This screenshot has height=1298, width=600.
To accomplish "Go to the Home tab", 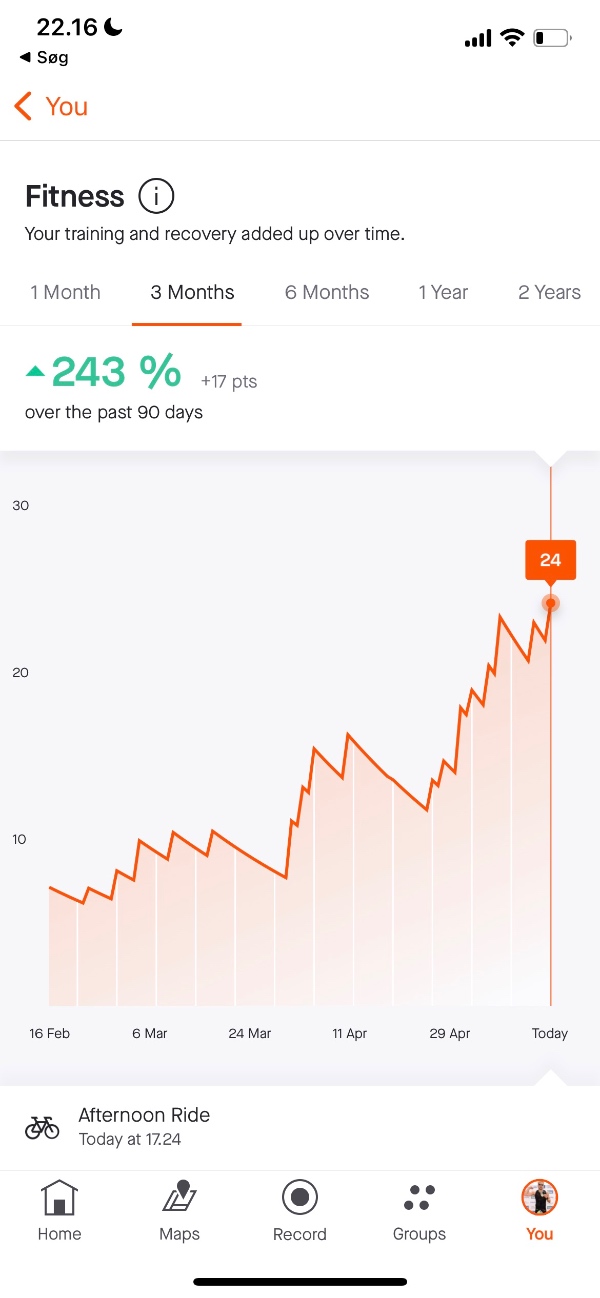I will 59,1210.
